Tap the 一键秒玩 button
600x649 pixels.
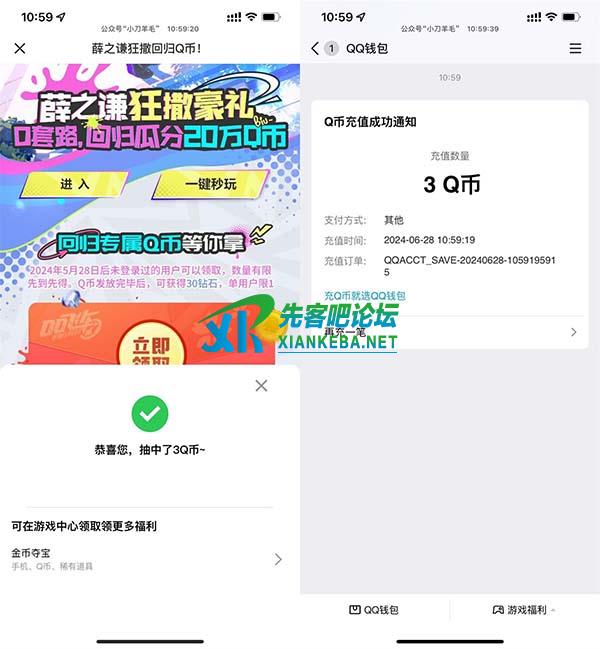tap(212, 185)
